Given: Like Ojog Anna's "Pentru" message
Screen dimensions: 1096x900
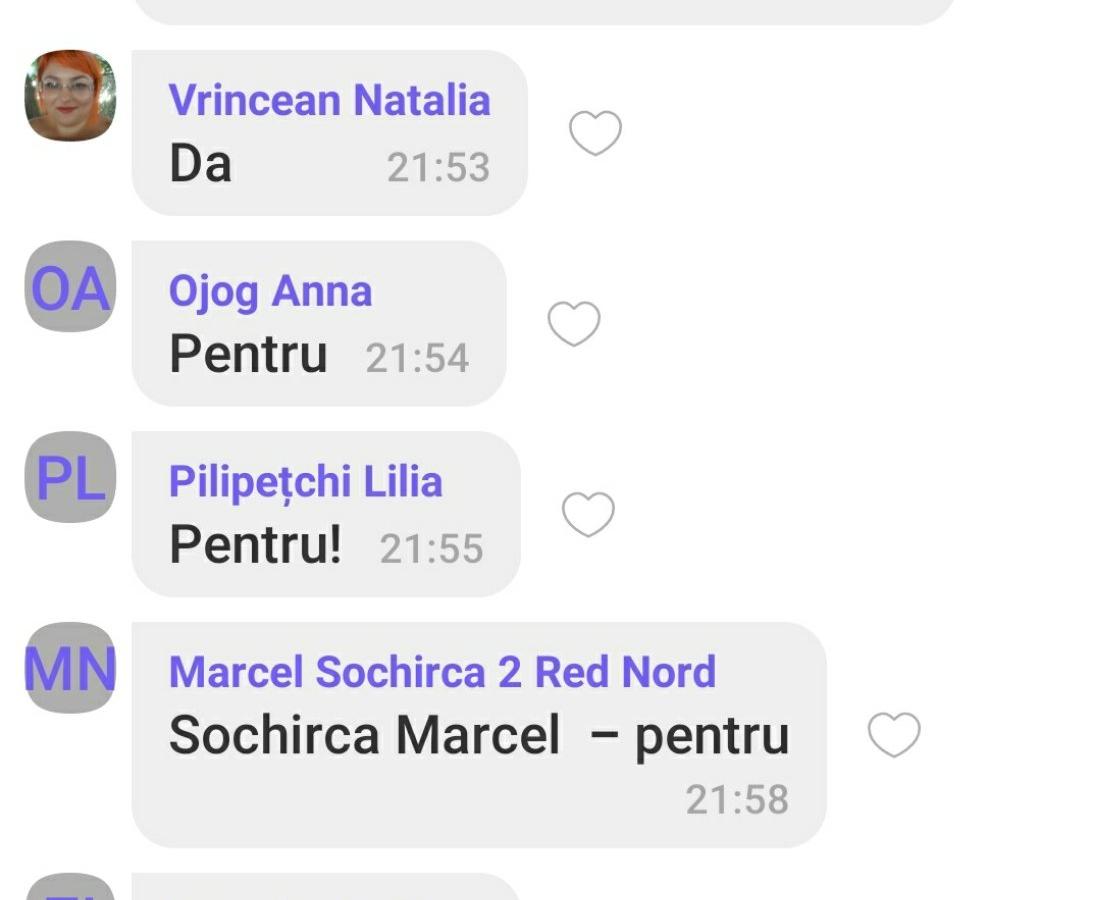Looking at the screenshot, I should 574,324.
